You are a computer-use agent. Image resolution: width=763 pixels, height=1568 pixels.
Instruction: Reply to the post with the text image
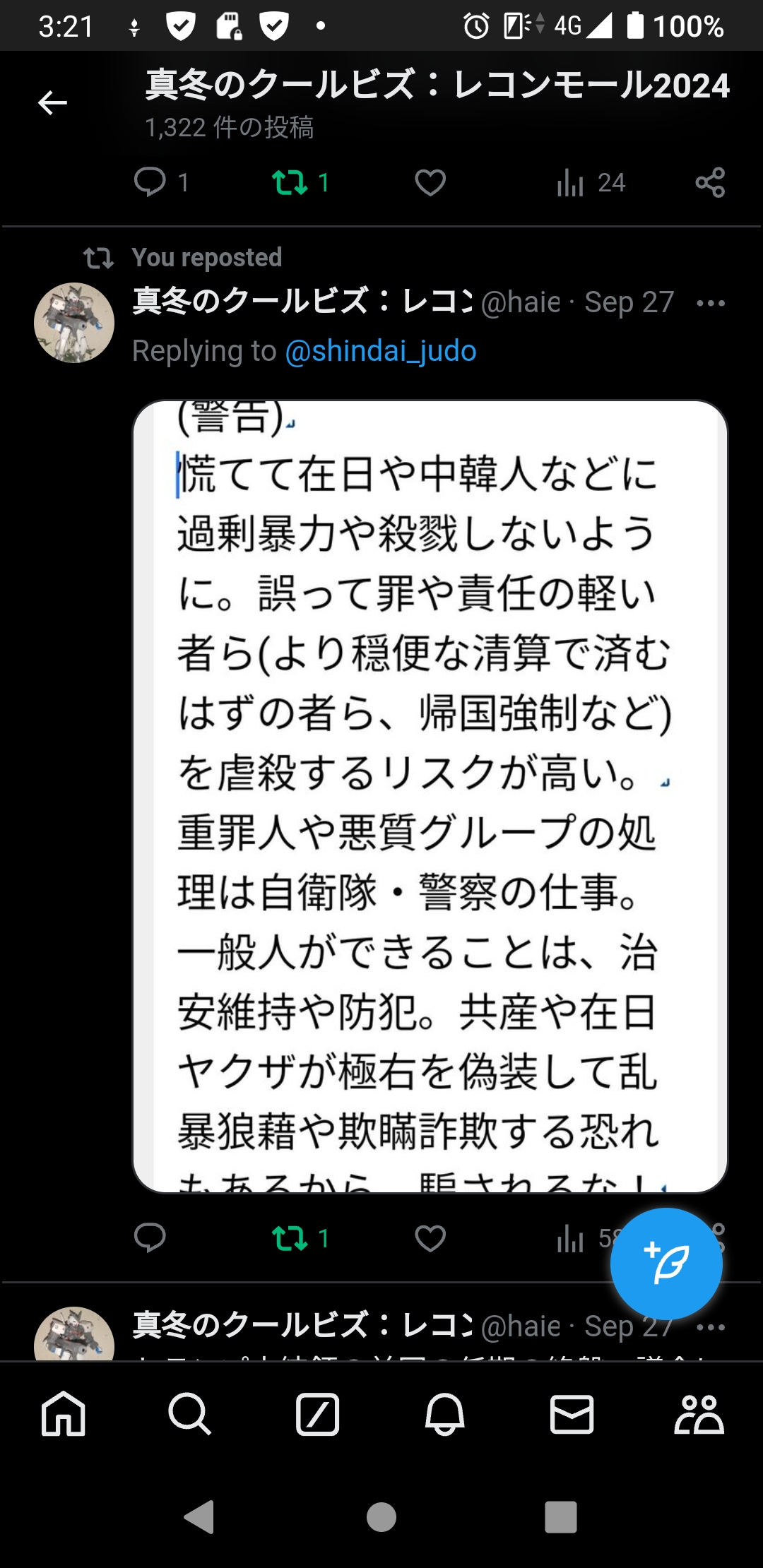point(150,1237)
